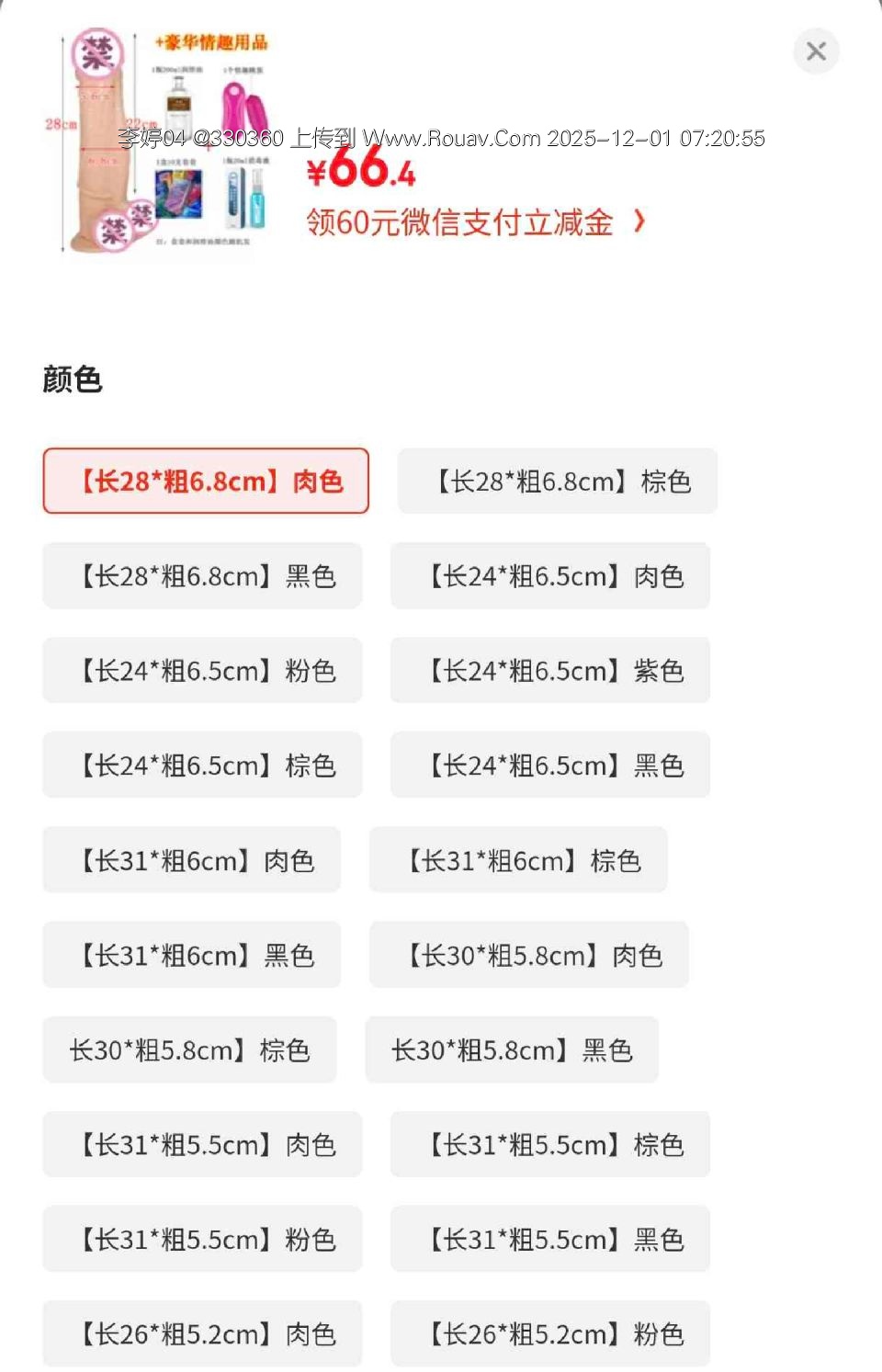Tap the 【长24*粗6.5cm】黑色 chip
Screen dimensions: 882x1372
pyautogui.click(x=549, y=765)
